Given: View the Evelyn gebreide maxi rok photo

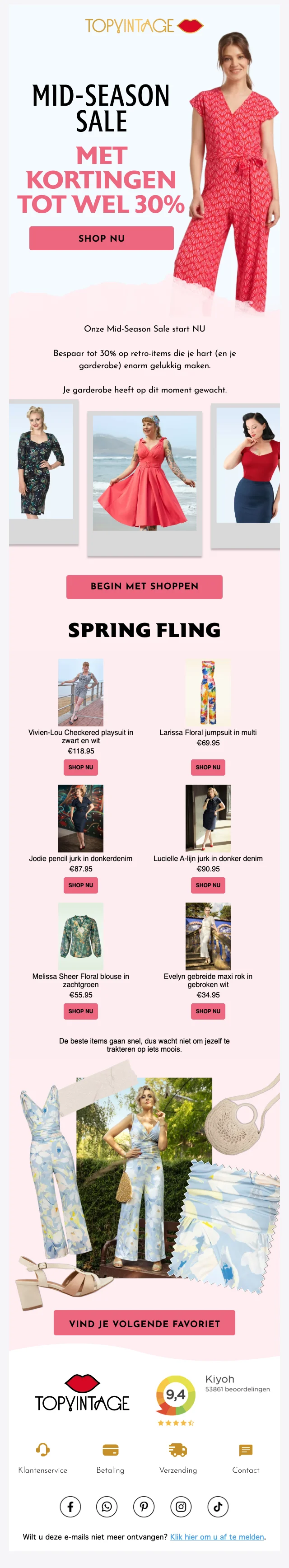Looking at the screenshot, I should (x=208, y=936).
